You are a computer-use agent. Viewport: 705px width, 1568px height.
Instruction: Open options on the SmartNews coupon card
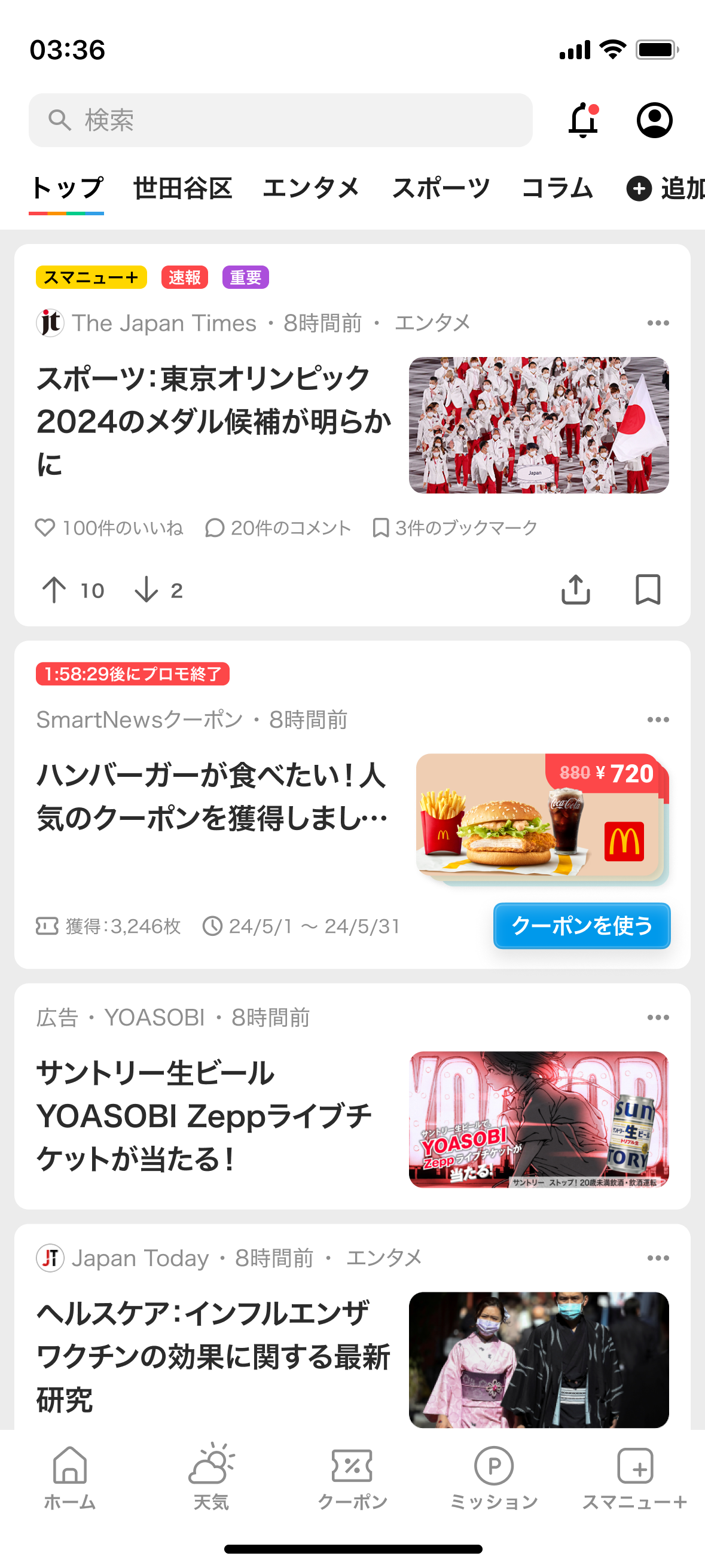point(658,719)
